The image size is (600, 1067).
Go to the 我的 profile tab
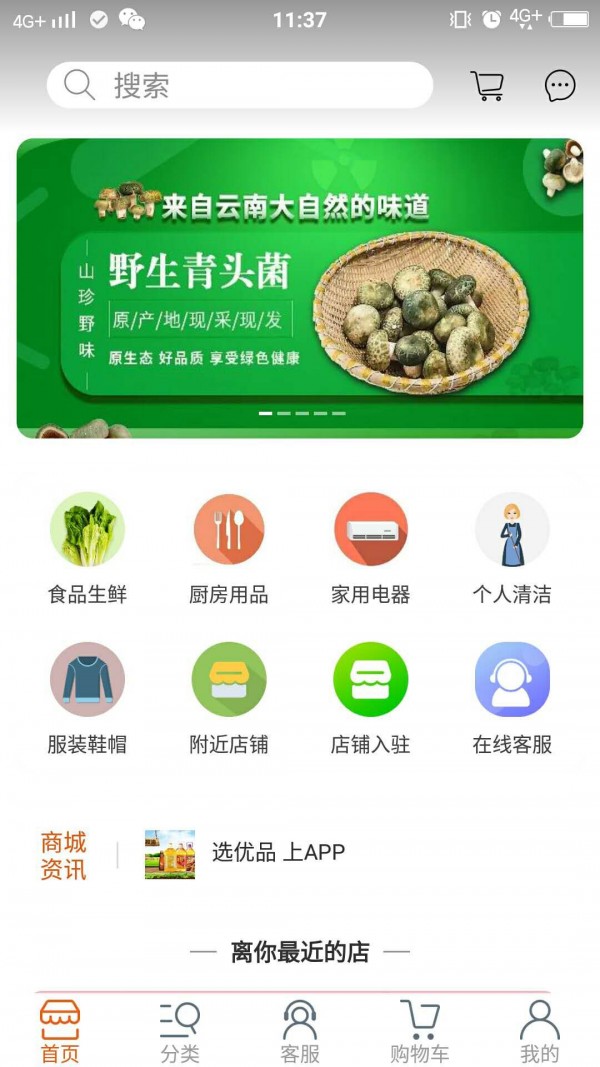tap(540, 1031)
